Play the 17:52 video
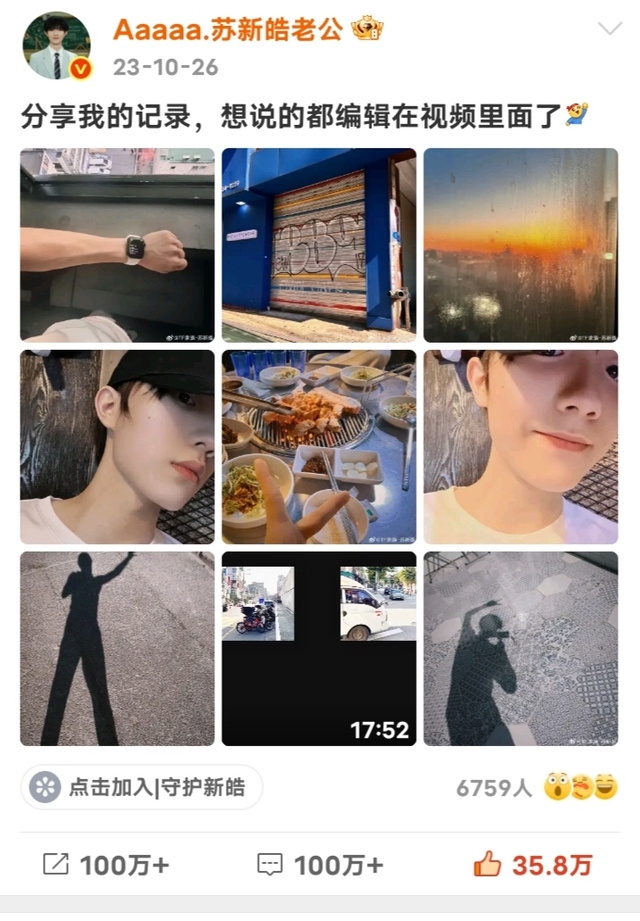 (x=319, y=648)
